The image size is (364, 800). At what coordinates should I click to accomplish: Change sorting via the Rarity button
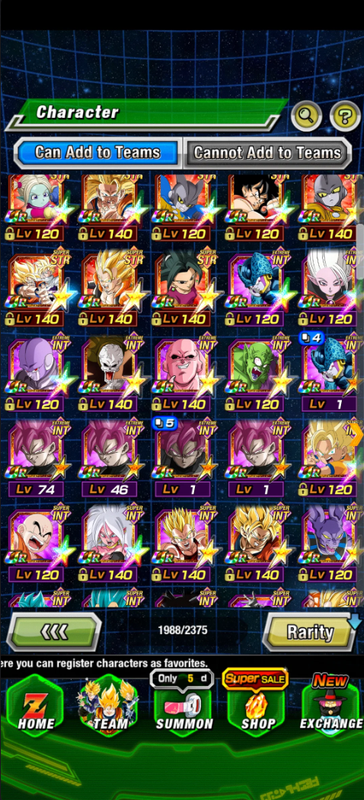[x=310, y=632]
